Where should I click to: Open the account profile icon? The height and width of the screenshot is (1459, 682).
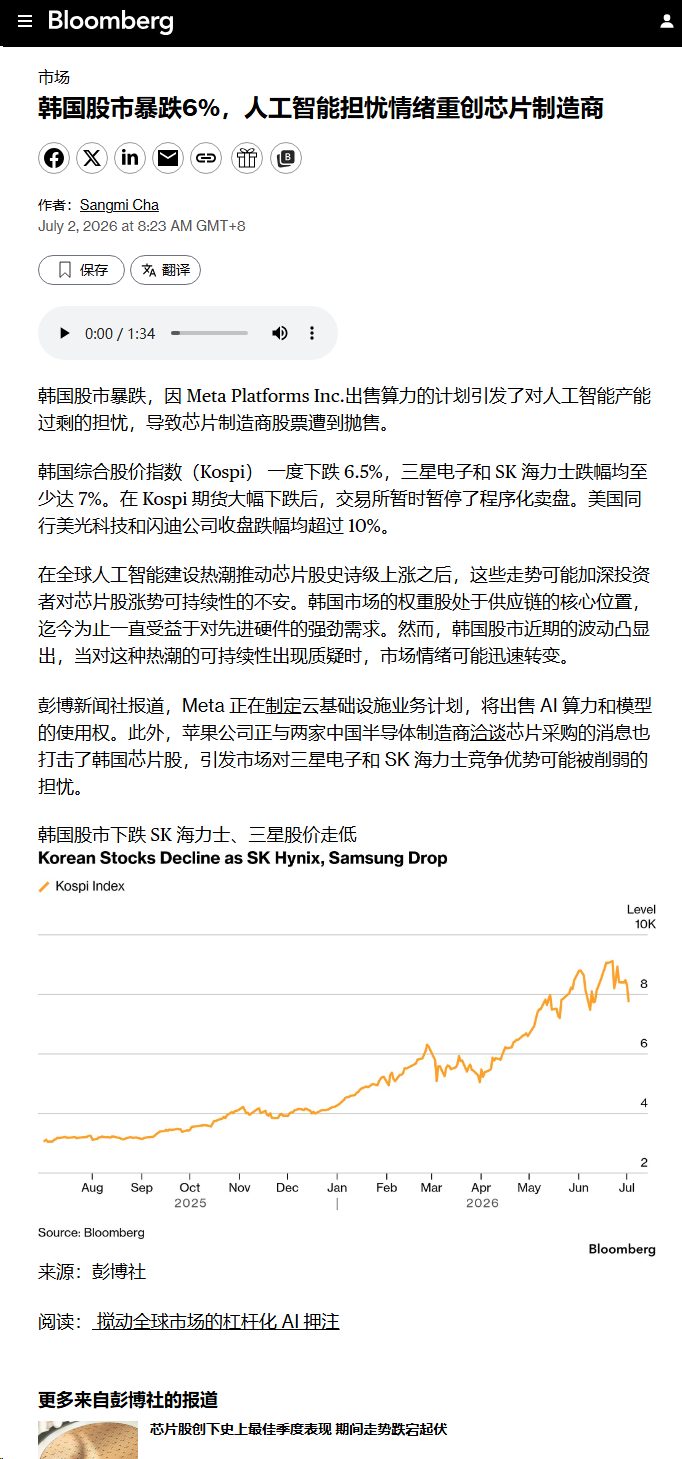[x=667, y=22]
